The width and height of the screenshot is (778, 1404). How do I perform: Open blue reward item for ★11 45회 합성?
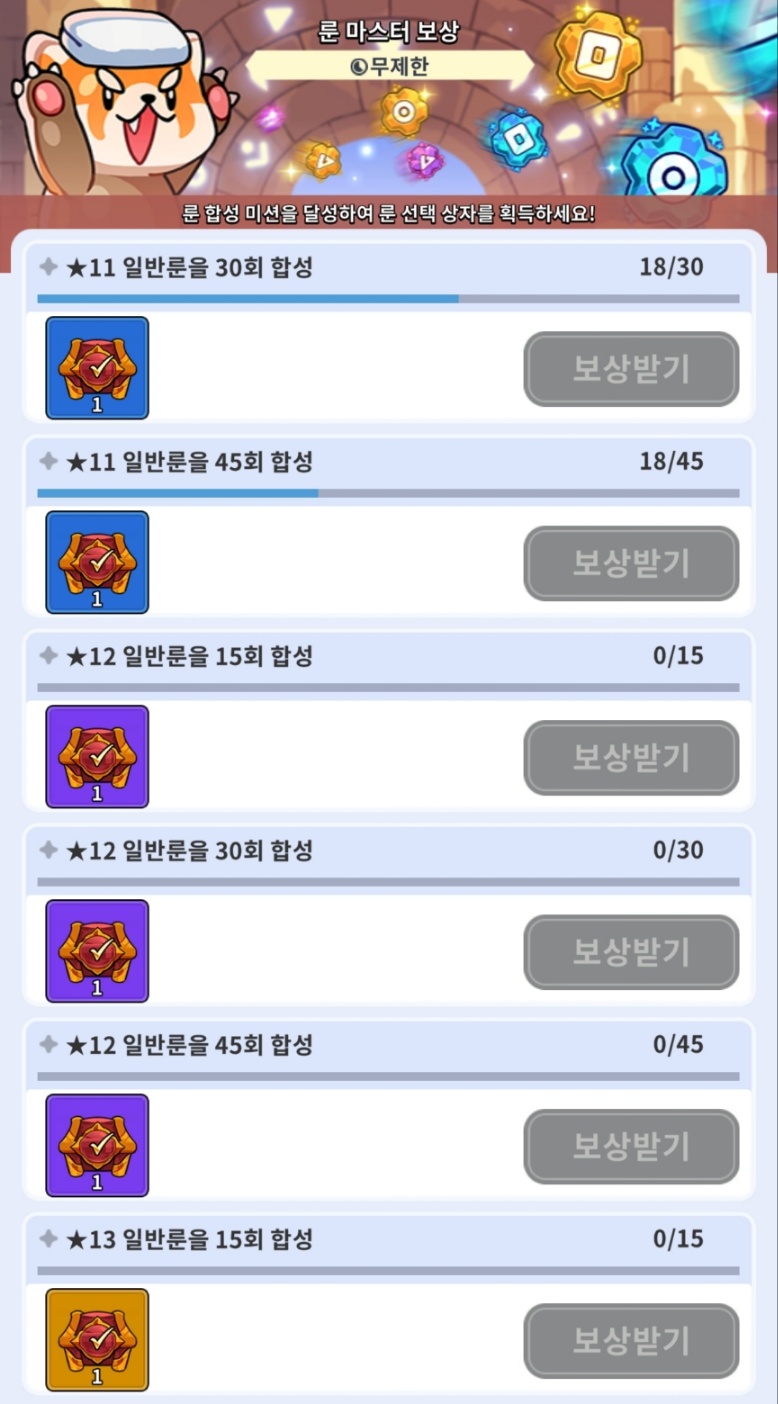tap(97, 562)
